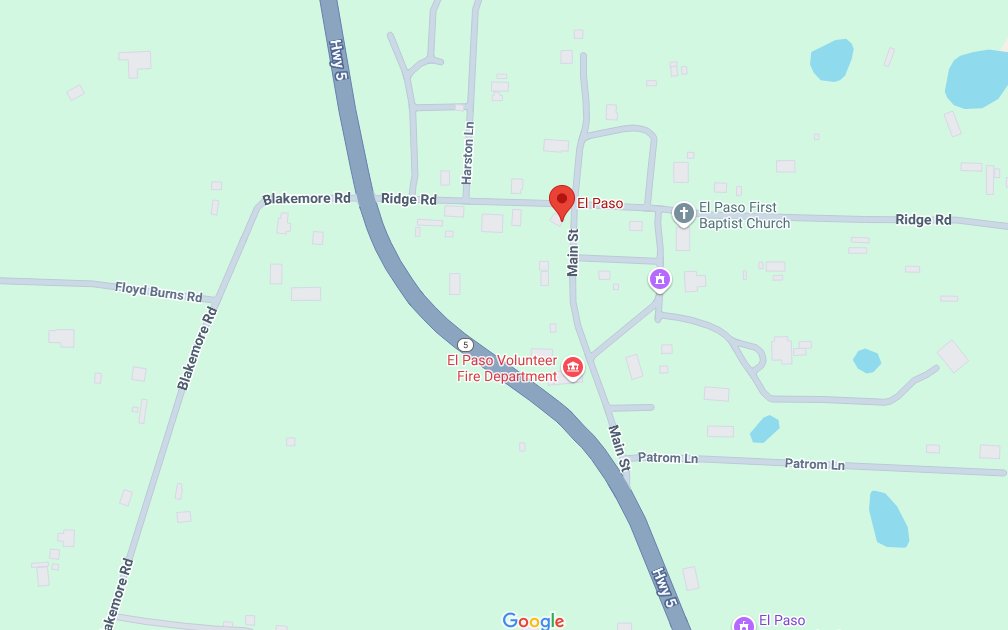Tap the purple marker near Main St
The width and height of the screenshot is (1008, 630).
tap(659, 279)
